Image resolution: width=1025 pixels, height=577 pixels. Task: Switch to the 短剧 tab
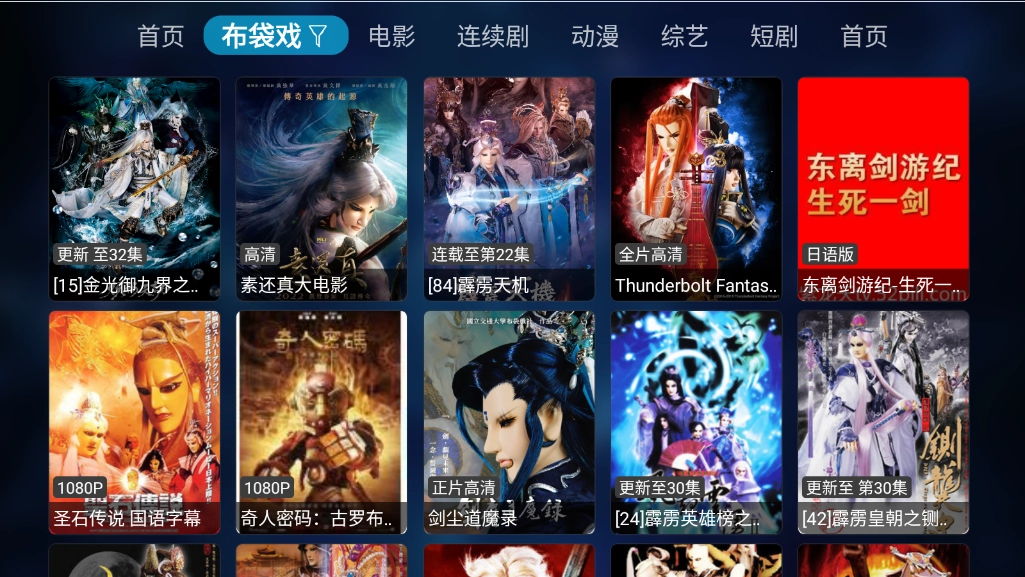click(x=774, y=37)
